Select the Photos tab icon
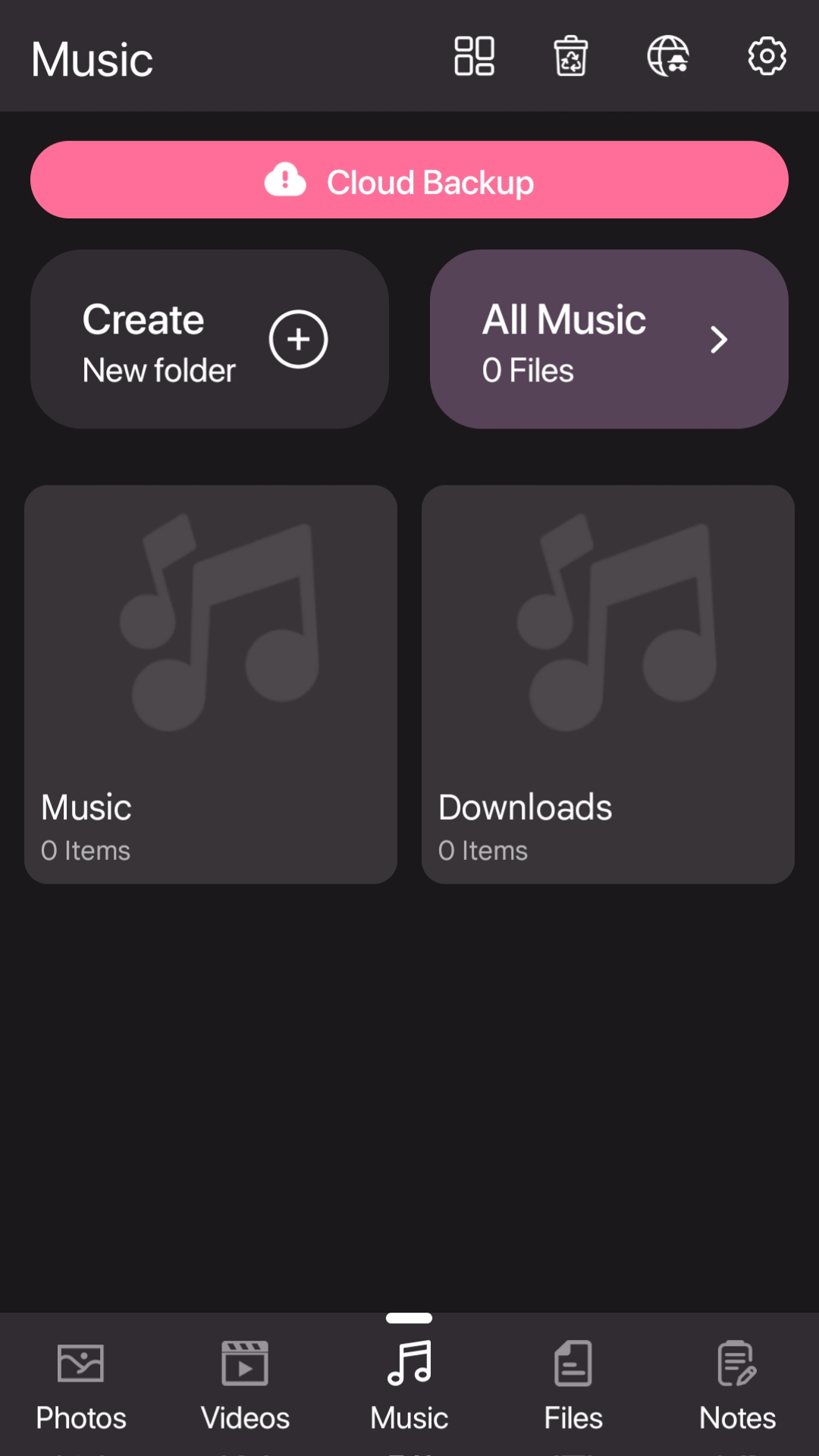Image resolution: width=819 pixels, height=1456 pixels. [x=80, y=1361]
